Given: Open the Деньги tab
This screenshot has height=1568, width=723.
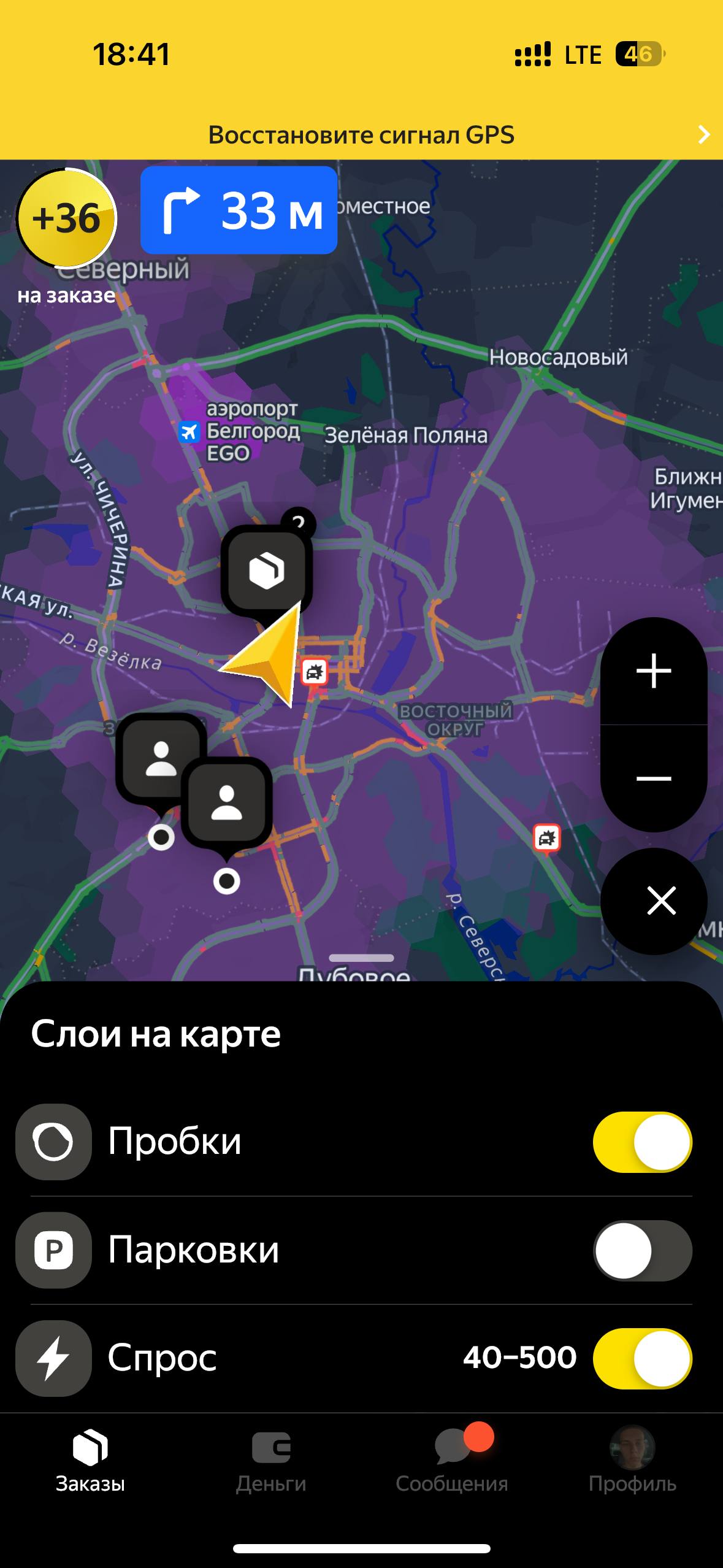Looking at the screenshot, I should point(271,1461).
